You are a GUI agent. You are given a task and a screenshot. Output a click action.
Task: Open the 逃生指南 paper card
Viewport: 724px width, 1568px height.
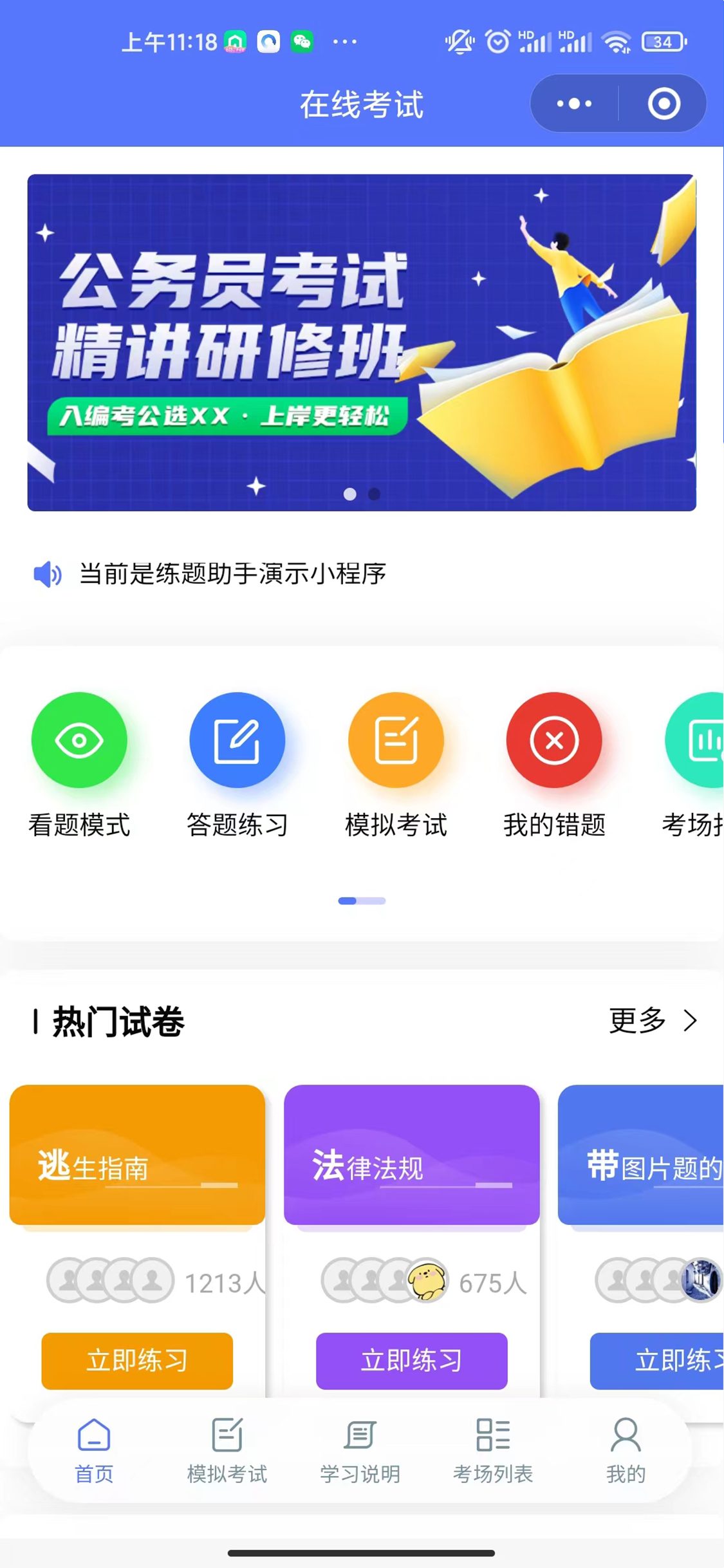[137, 1155]
